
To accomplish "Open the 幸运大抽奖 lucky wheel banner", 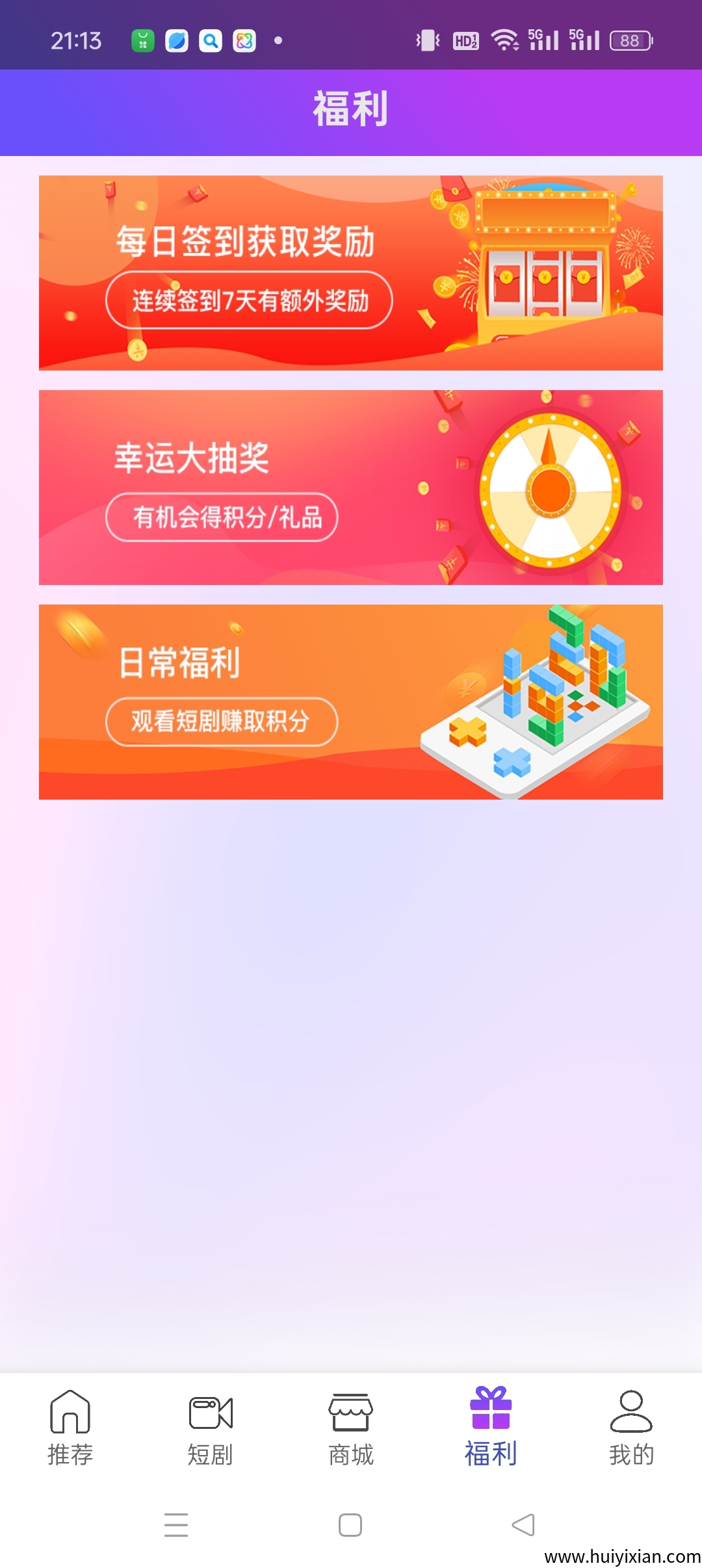I will pos(350,486).
